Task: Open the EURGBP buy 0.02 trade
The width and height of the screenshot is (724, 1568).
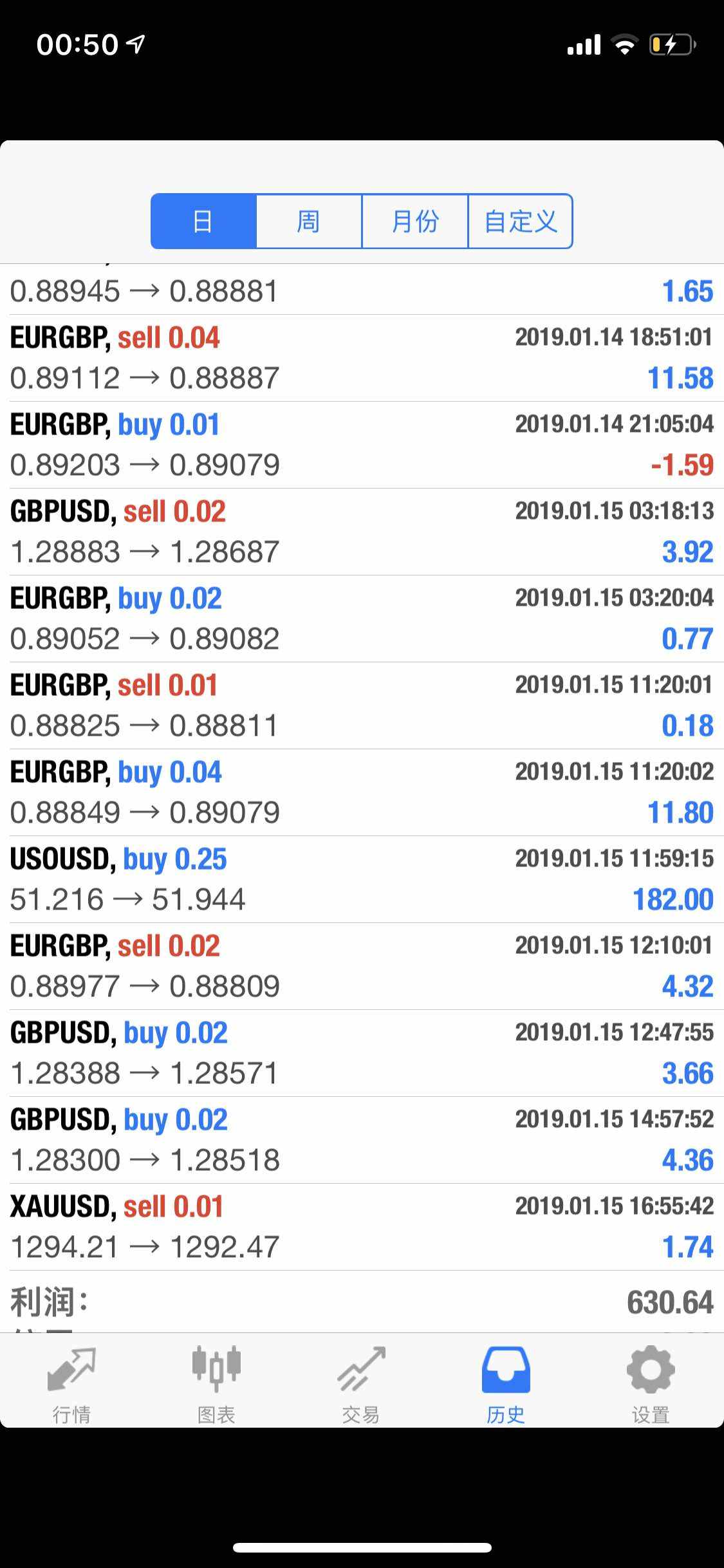Action: [x=362, y=619]
